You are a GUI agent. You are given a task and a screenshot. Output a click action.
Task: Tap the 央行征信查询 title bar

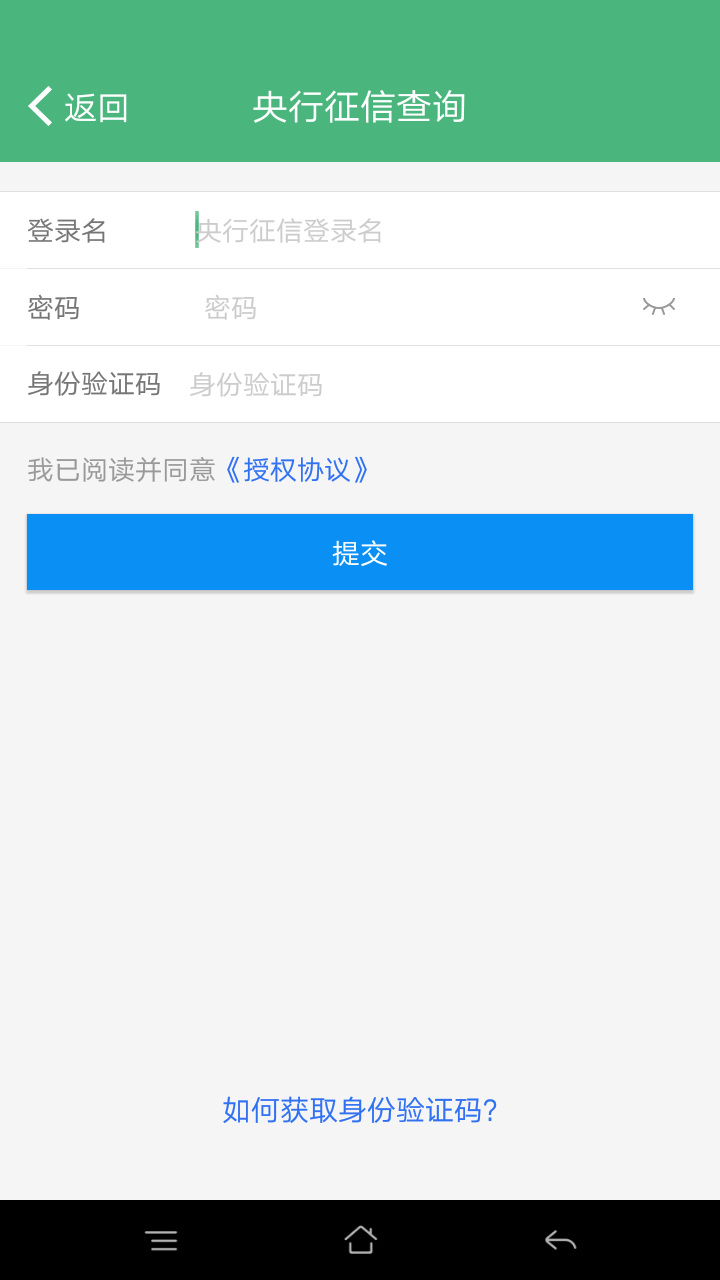360,106
